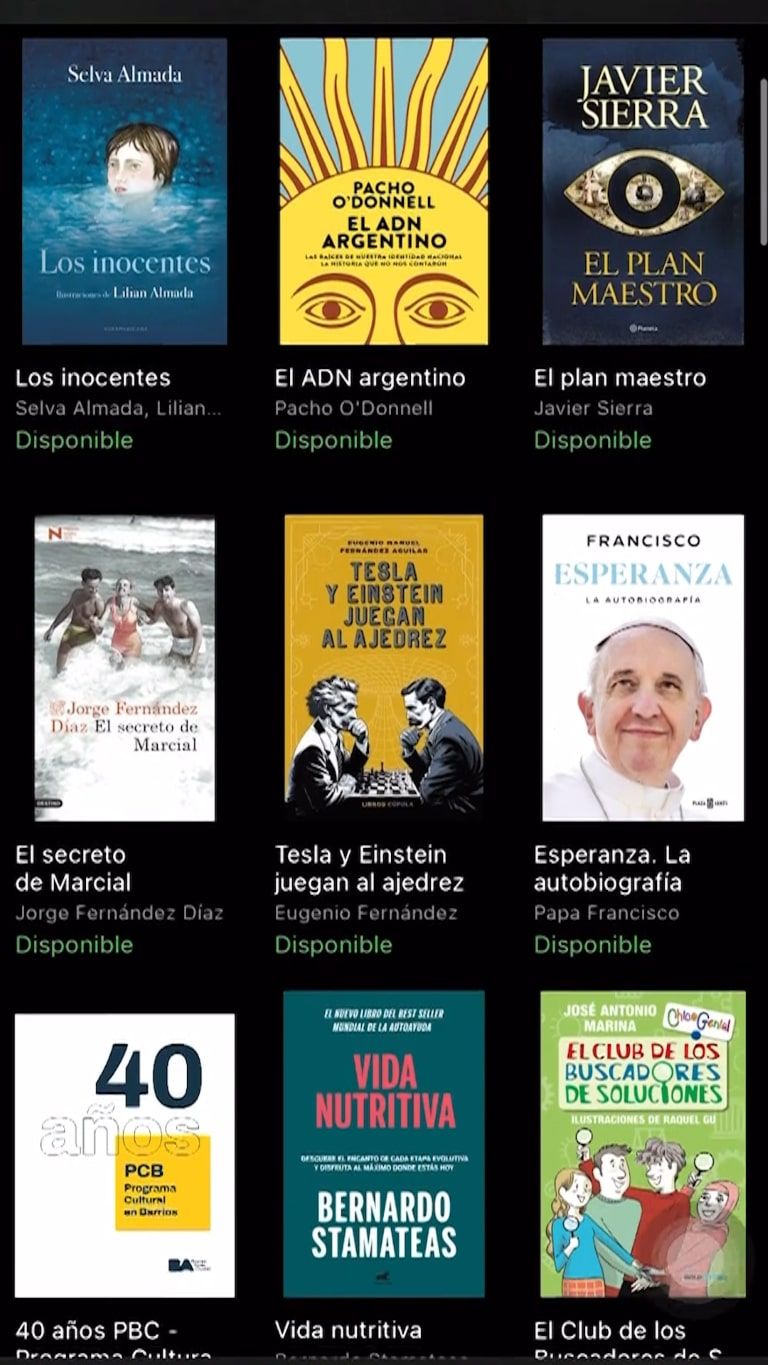Open the book cover of Los inocentes
The height and width of the screenshot is (1365, 768).
124,192
